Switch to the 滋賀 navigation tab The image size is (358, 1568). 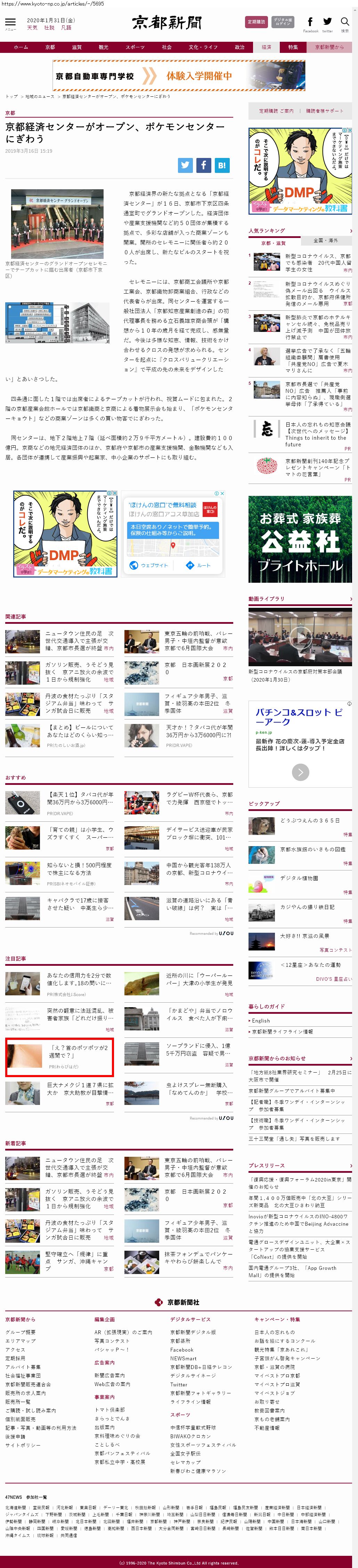pos(76,47)
